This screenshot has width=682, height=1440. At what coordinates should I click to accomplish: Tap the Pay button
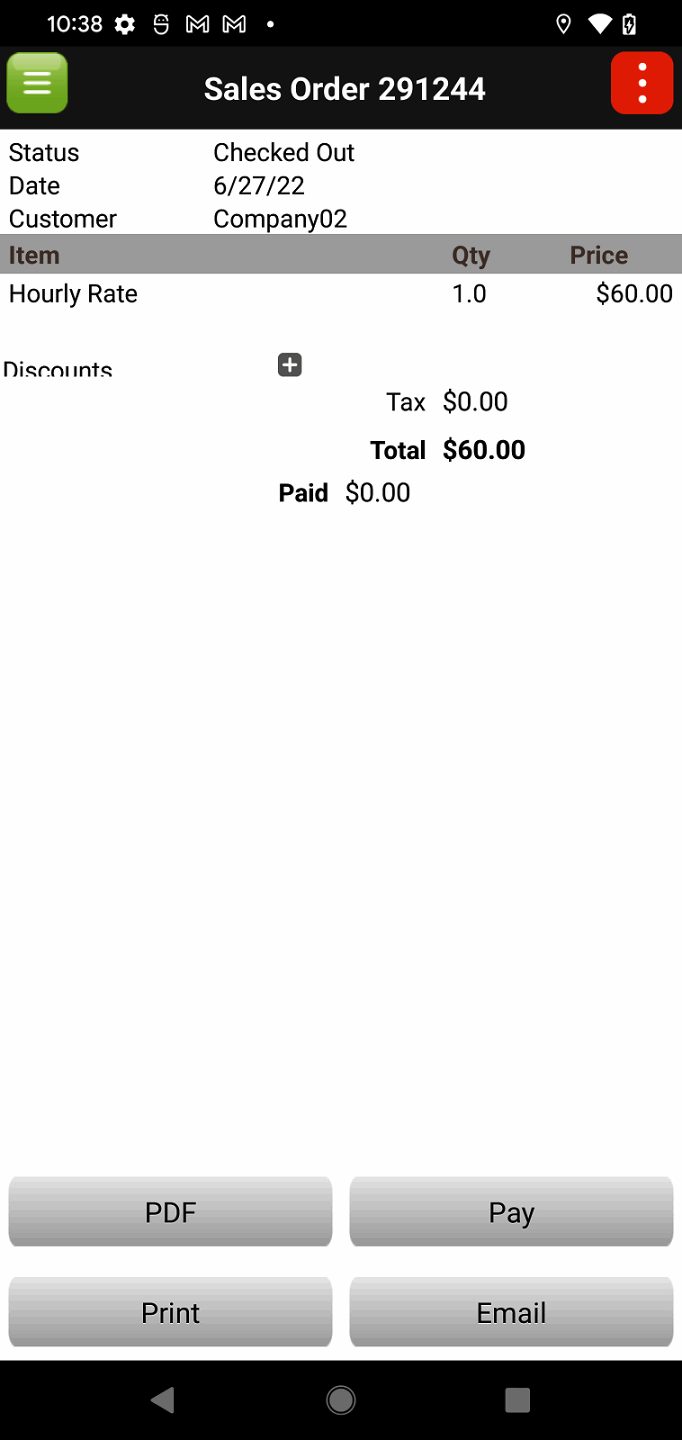(511, 1212)
